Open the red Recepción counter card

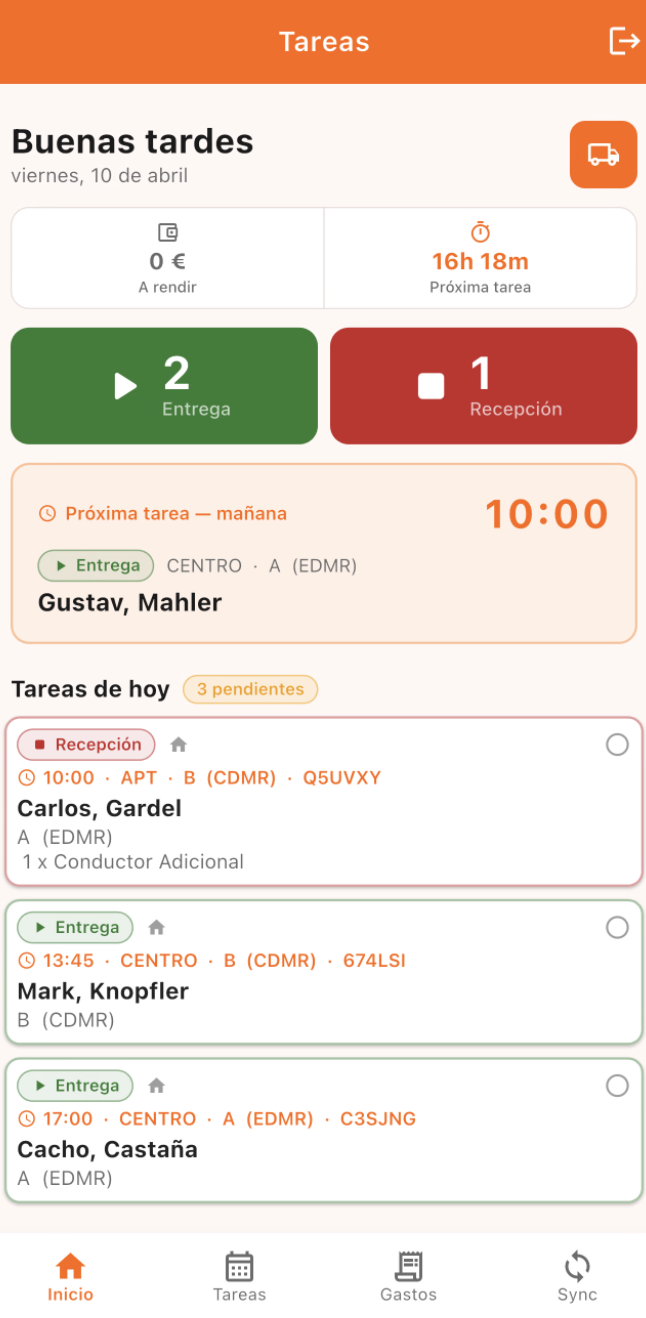coord(483,386)
